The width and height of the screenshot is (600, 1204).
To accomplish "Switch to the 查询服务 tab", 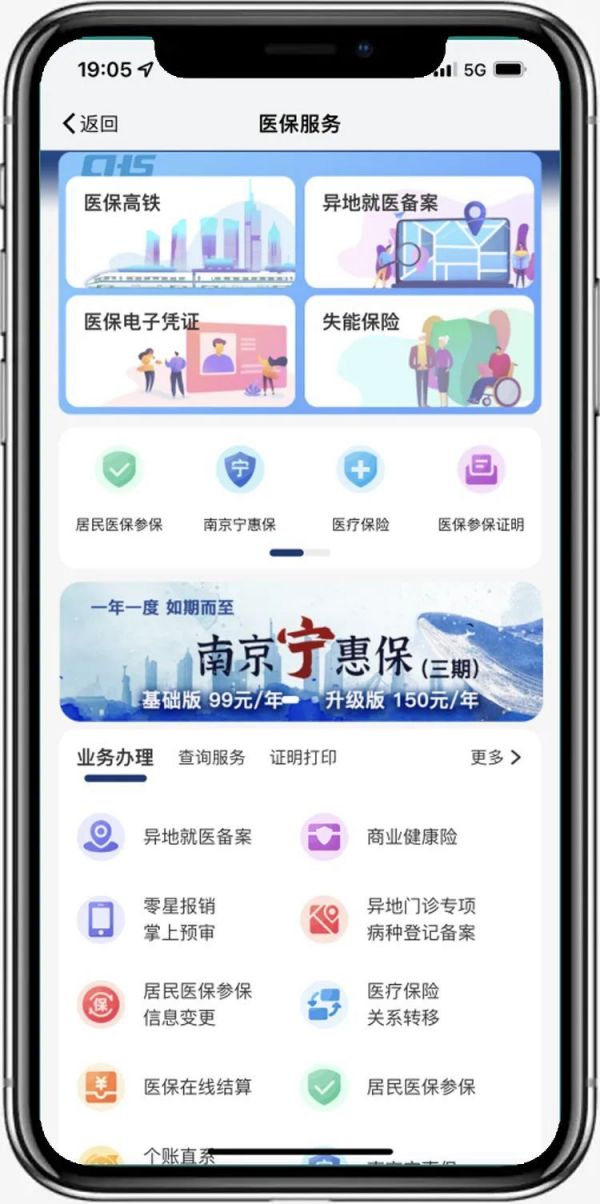I will click(x=211, y=758).
